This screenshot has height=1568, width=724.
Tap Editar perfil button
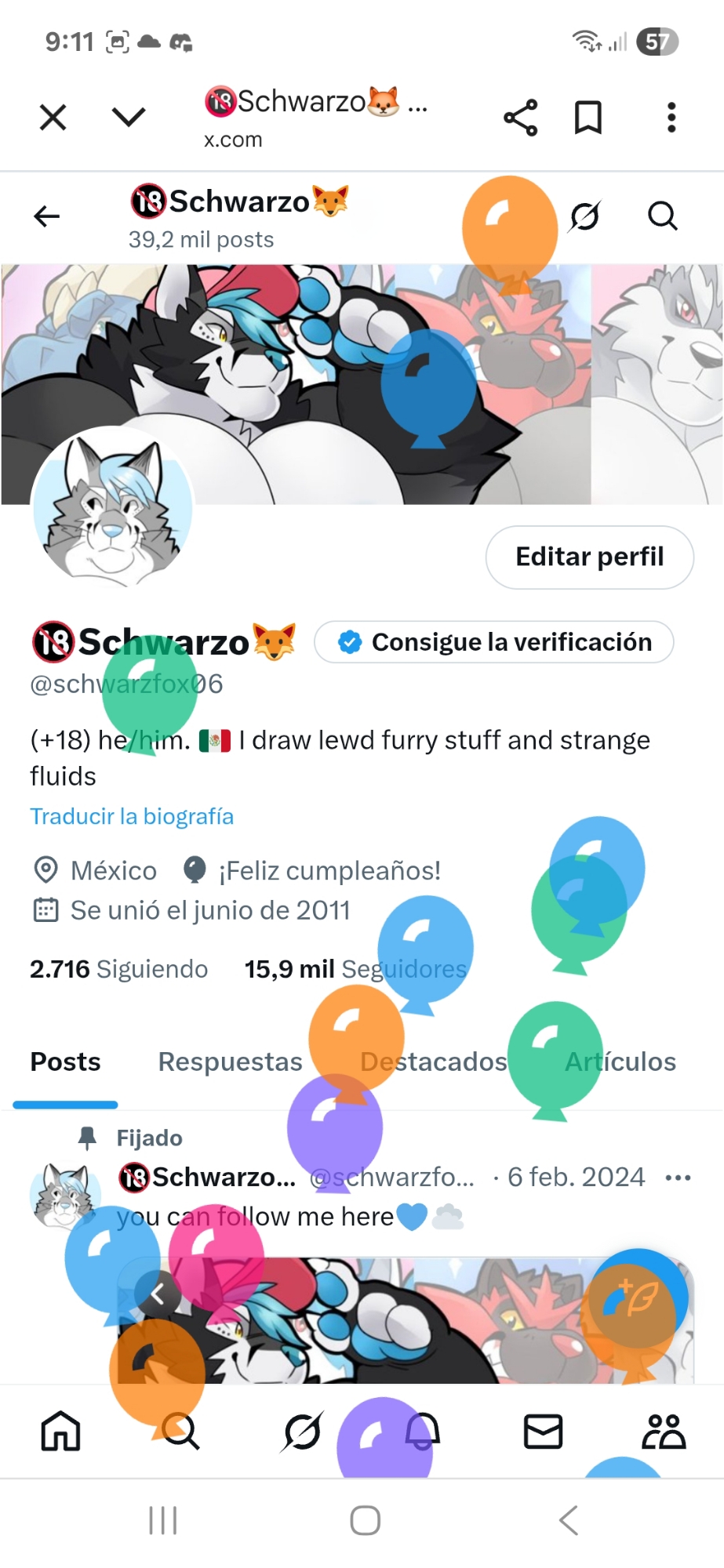[x=589, y=557]
